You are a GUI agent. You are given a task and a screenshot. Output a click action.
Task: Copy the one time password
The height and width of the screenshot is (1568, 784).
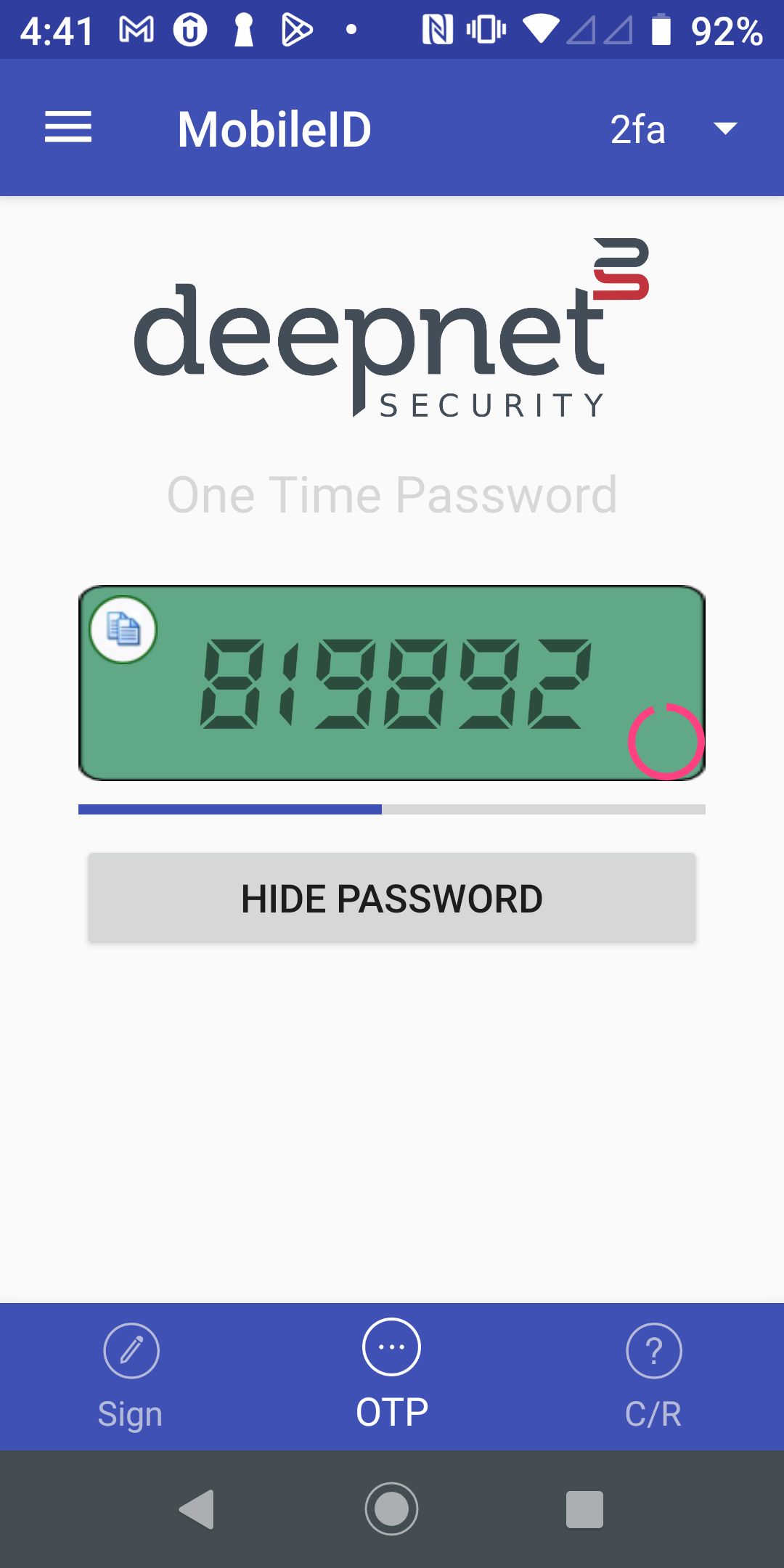123,629
